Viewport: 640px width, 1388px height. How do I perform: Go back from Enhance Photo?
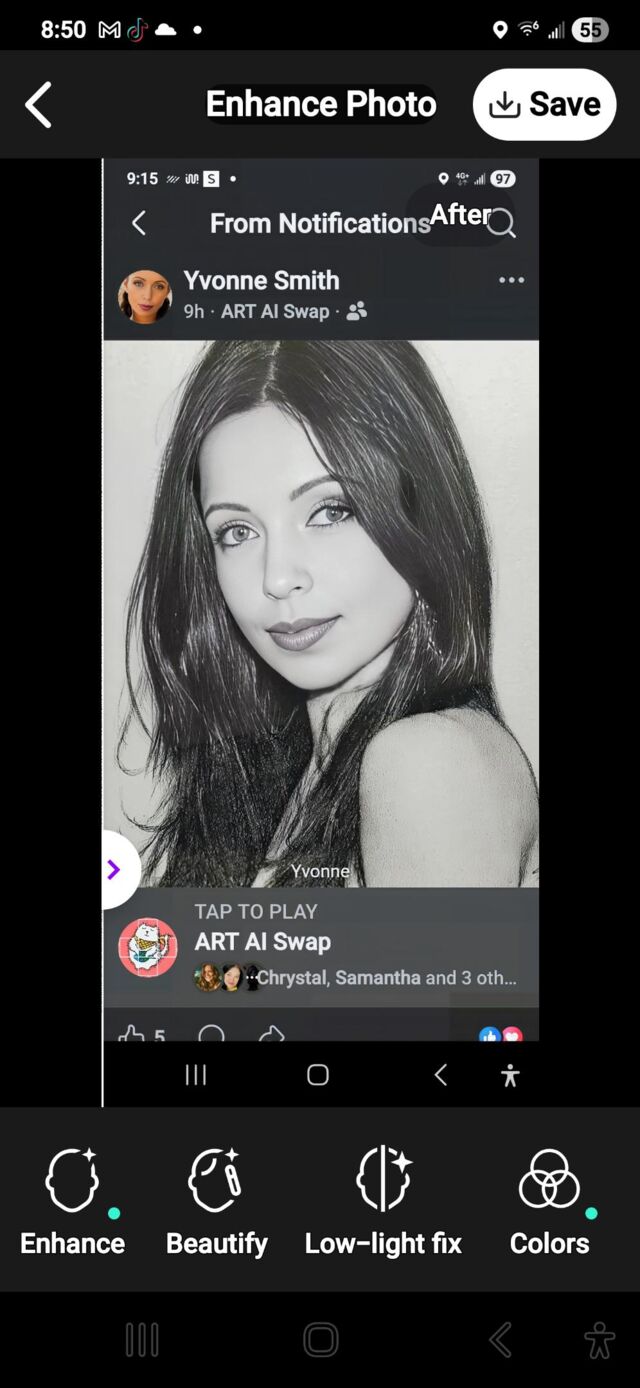pyautogui.click(x=38, y=104)
